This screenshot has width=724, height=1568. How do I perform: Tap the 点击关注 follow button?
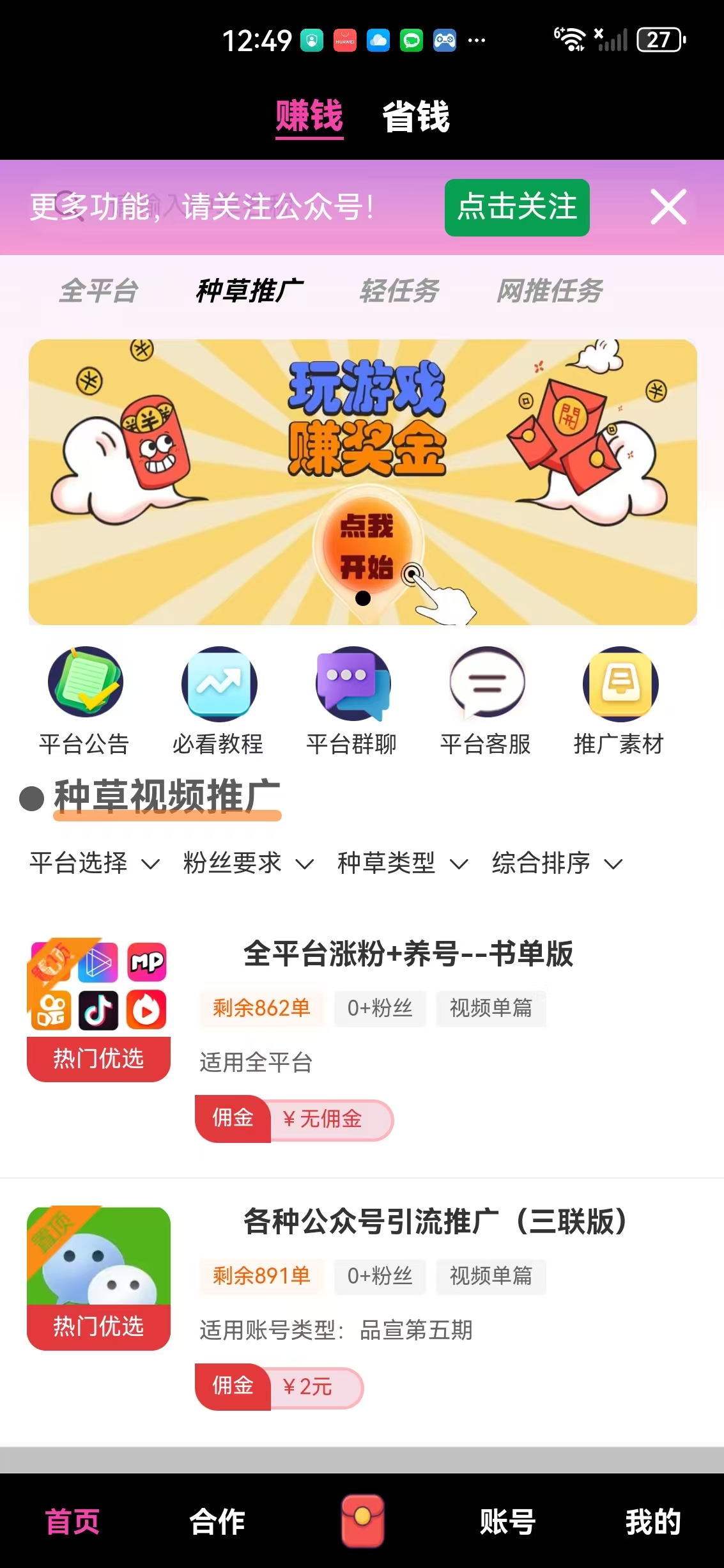[516, 208]
